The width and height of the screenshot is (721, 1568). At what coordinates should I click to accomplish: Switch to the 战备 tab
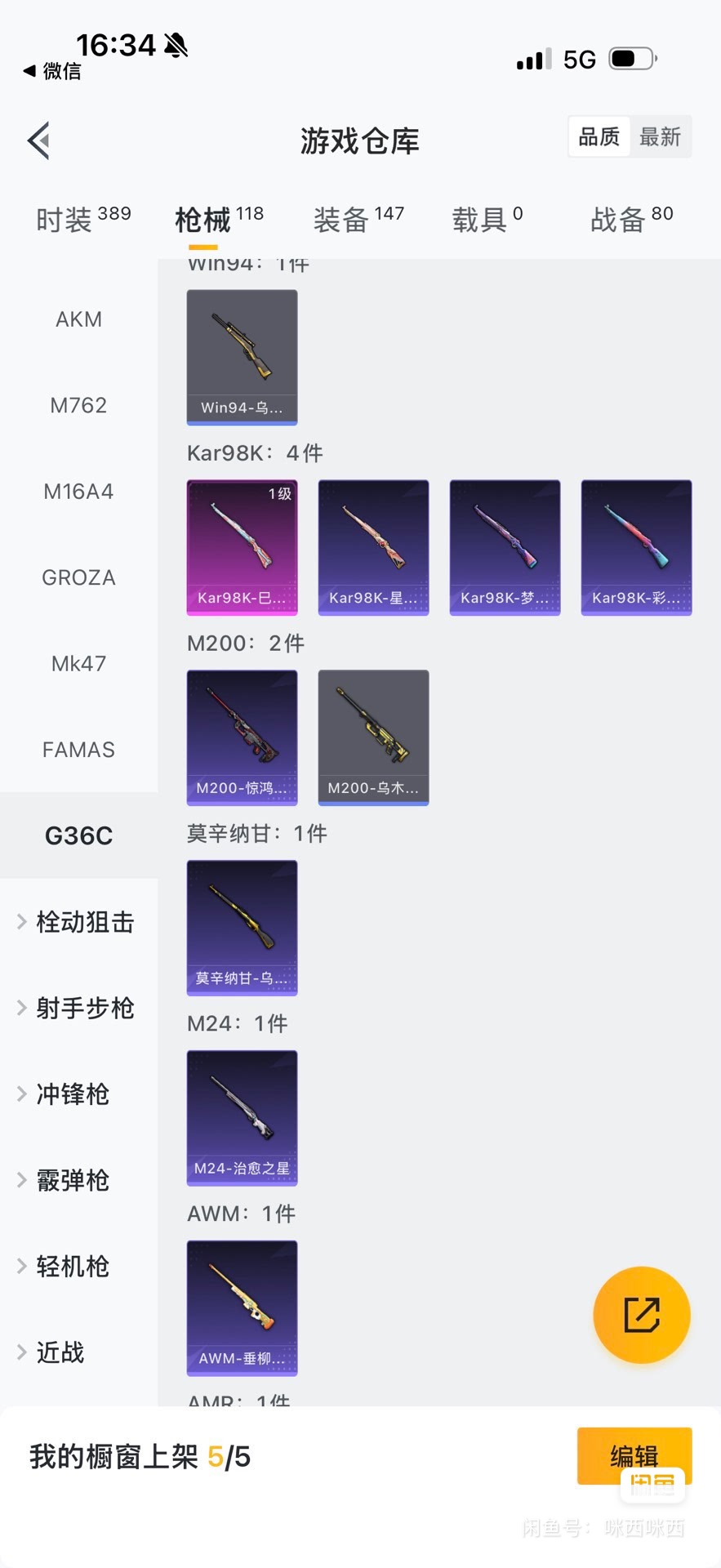pyautogui.click(x=631, y=219)
